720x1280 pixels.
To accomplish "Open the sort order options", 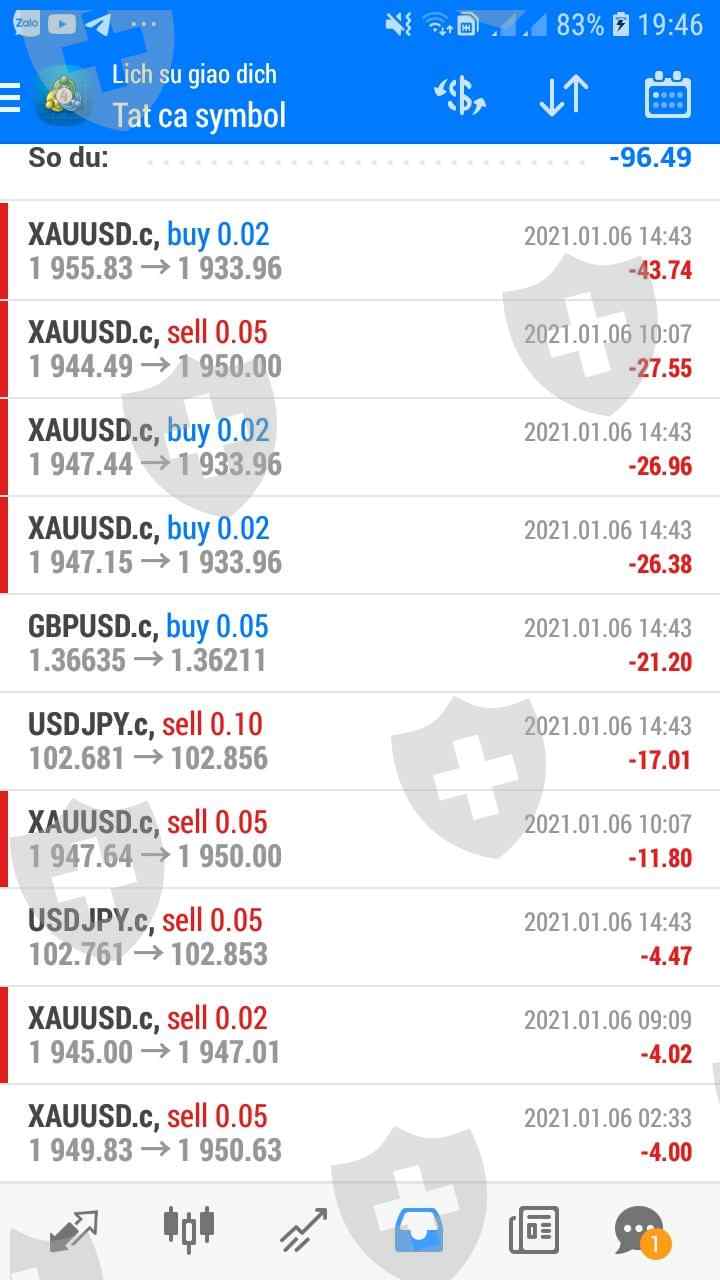I will click(x=563, y=97).
